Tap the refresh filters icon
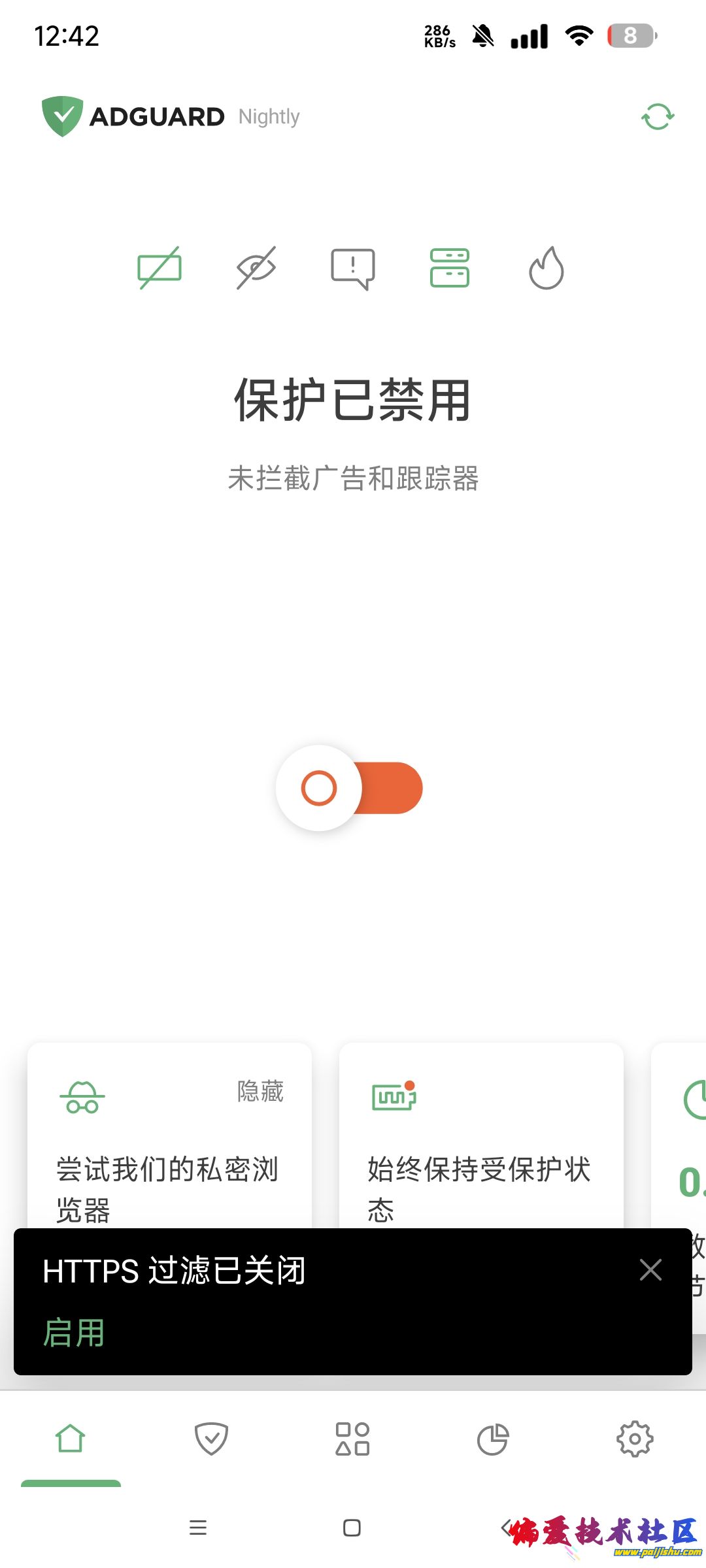This screenshot has width=706, height=1568. pos(658,117)
